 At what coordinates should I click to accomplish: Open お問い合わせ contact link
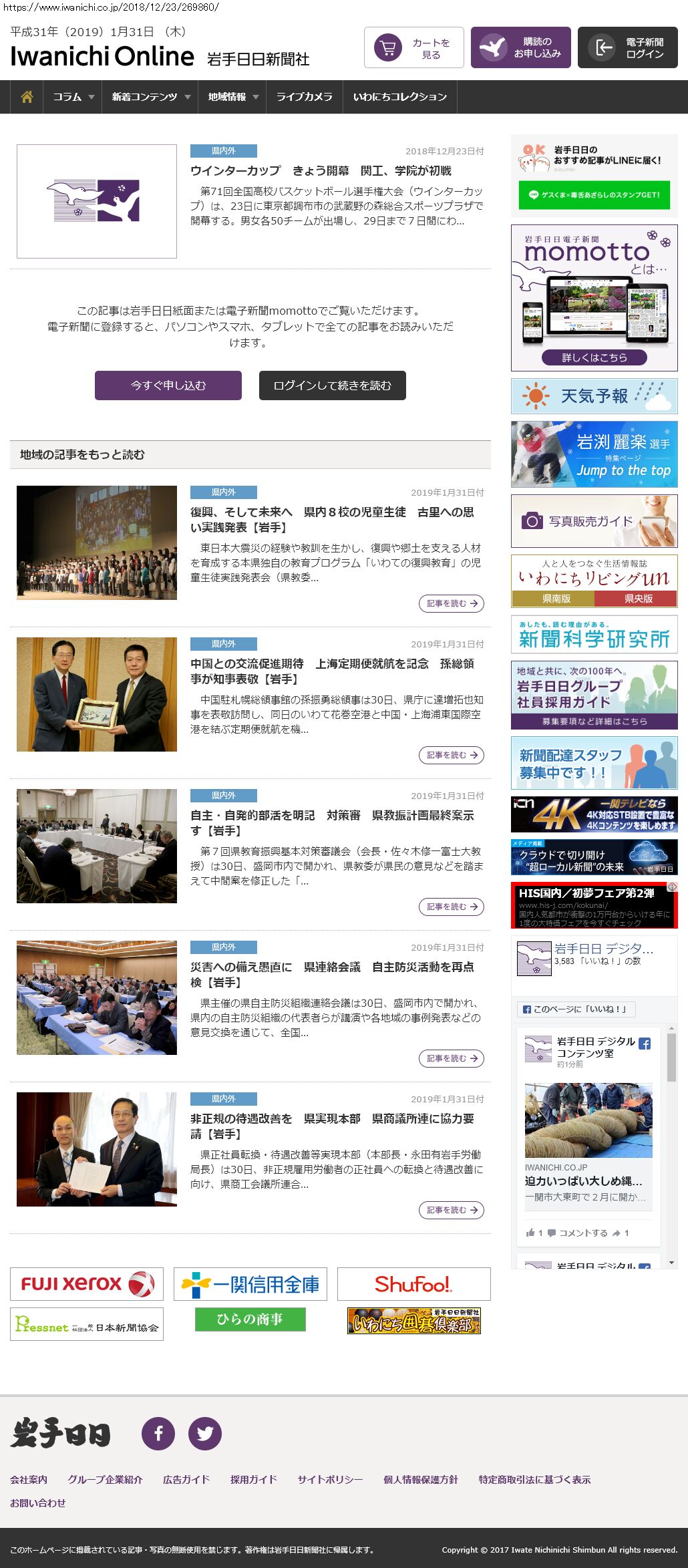[38, 1503]
